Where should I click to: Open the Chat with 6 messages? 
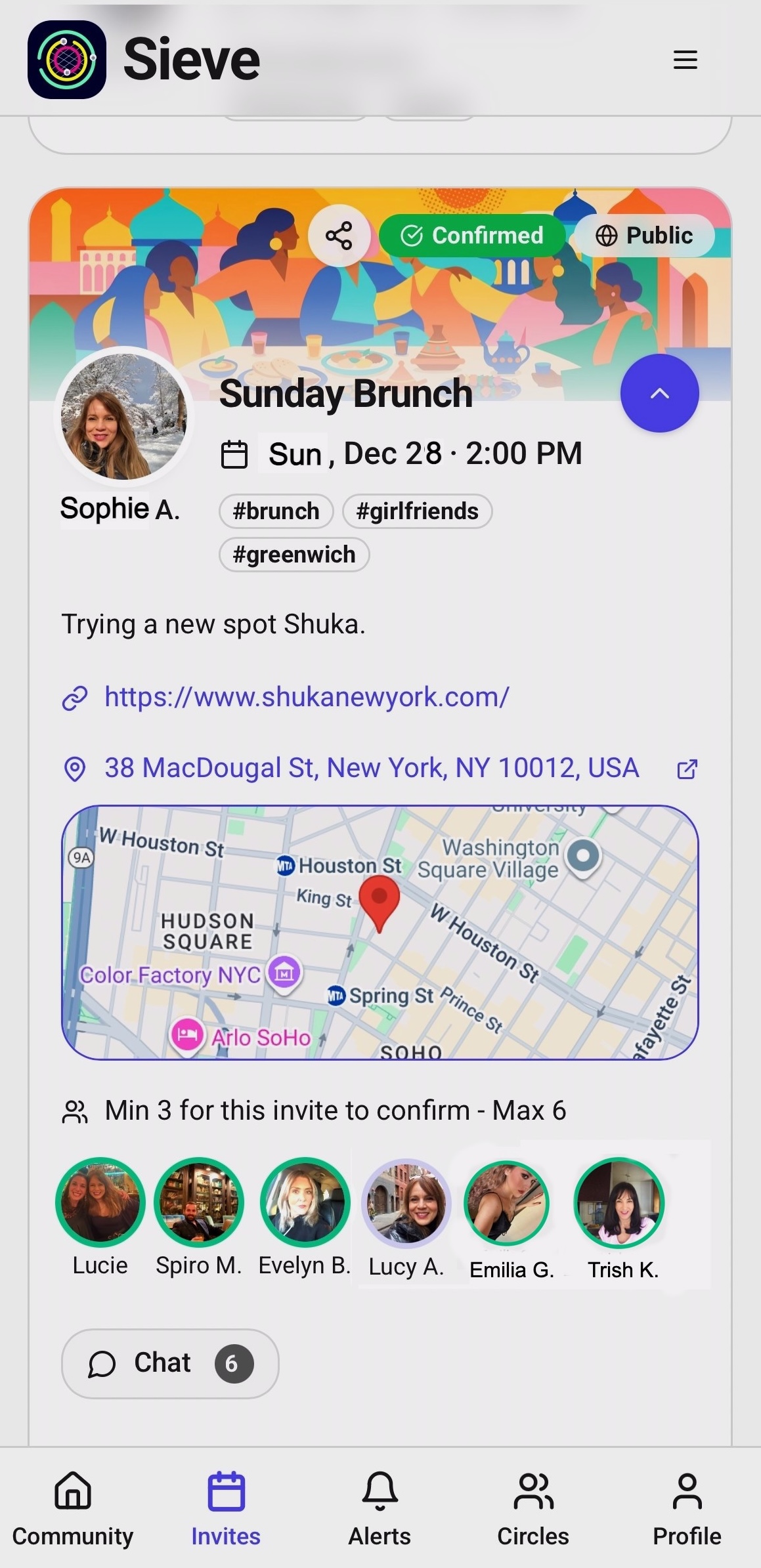[x=169, y=1362]
